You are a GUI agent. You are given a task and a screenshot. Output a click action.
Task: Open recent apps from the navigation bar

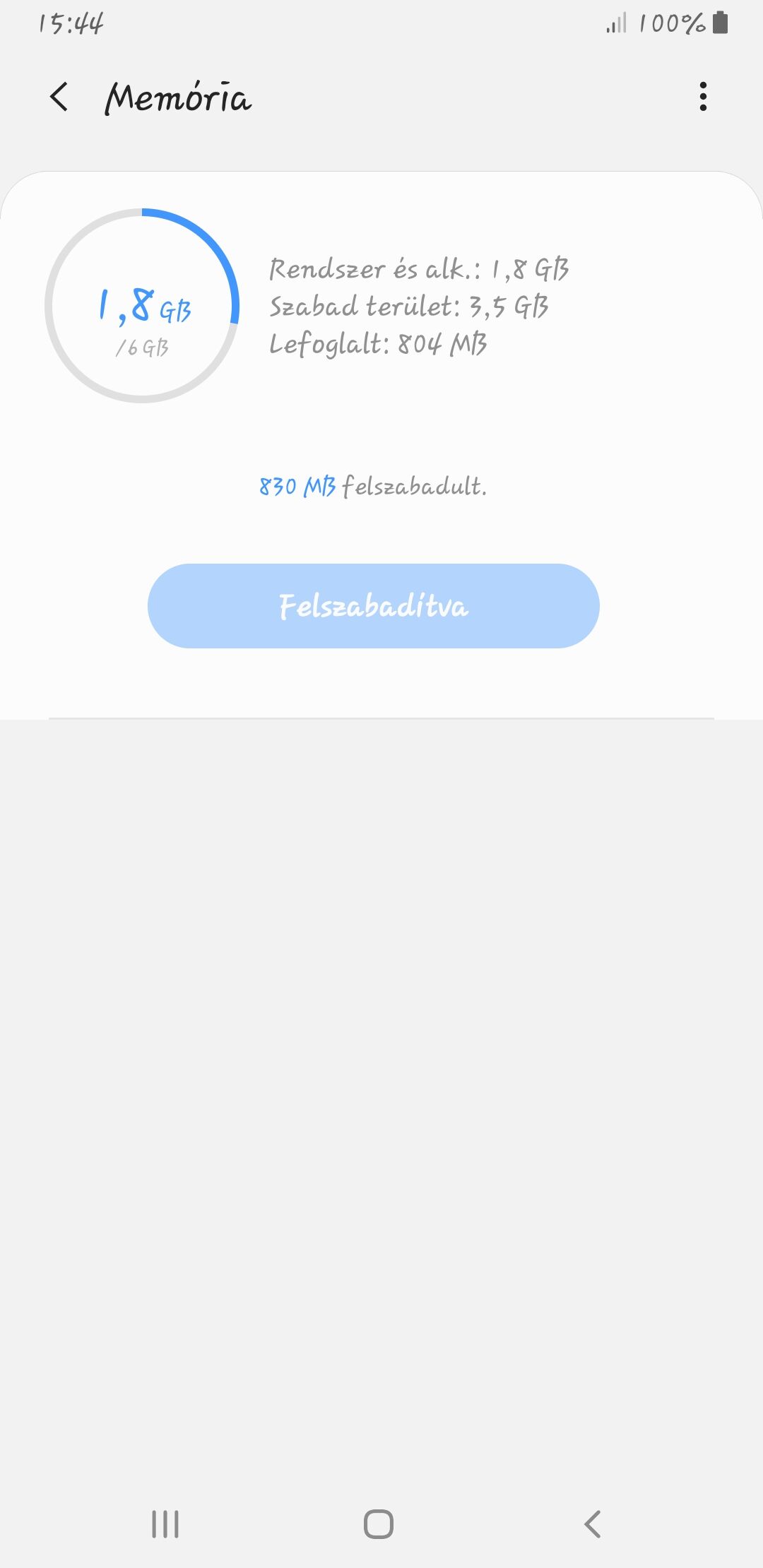[x=165, y=1524]
